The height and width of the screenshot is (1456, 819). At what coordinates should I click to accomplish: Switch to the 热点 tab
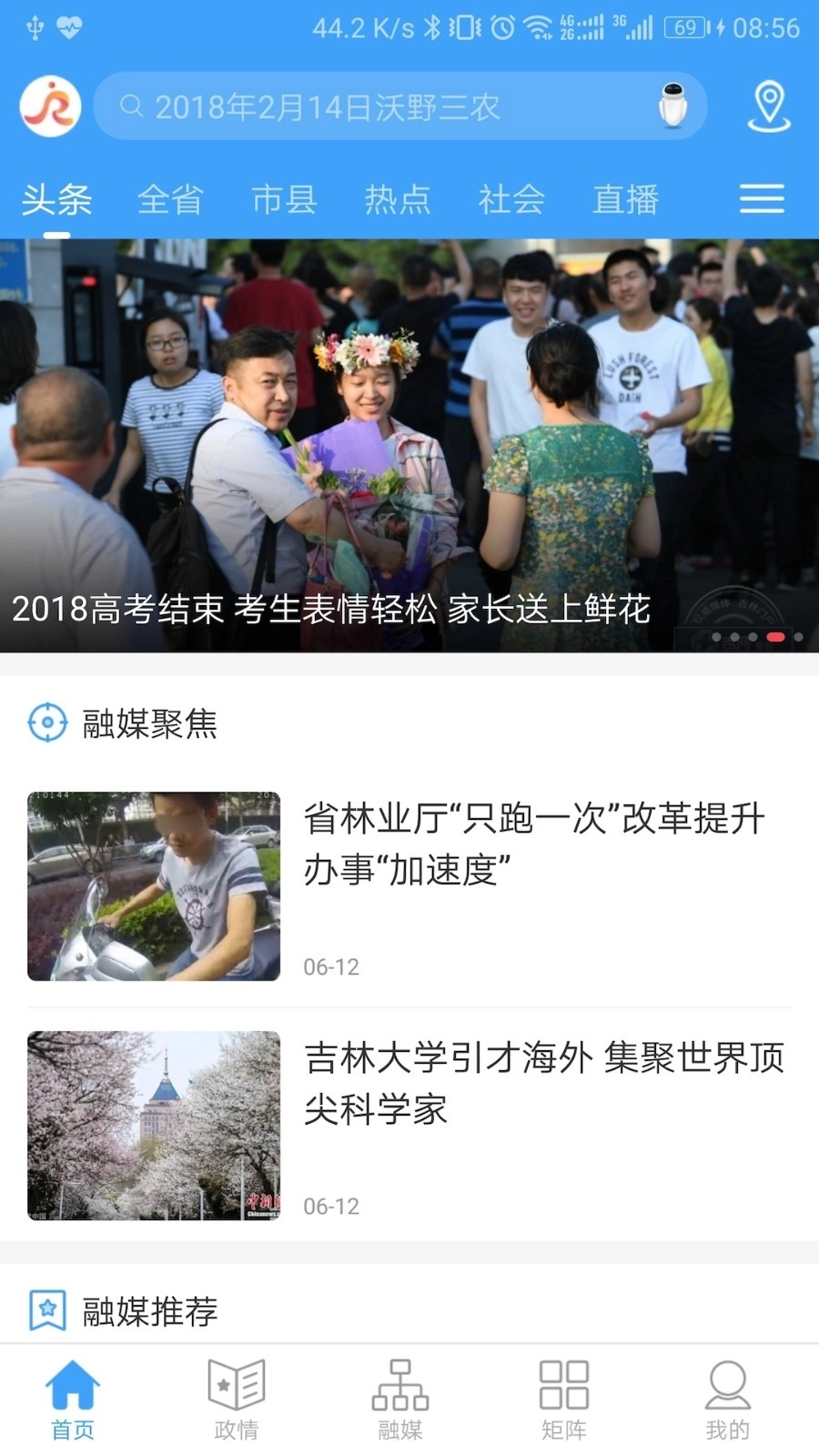[398, 199]
